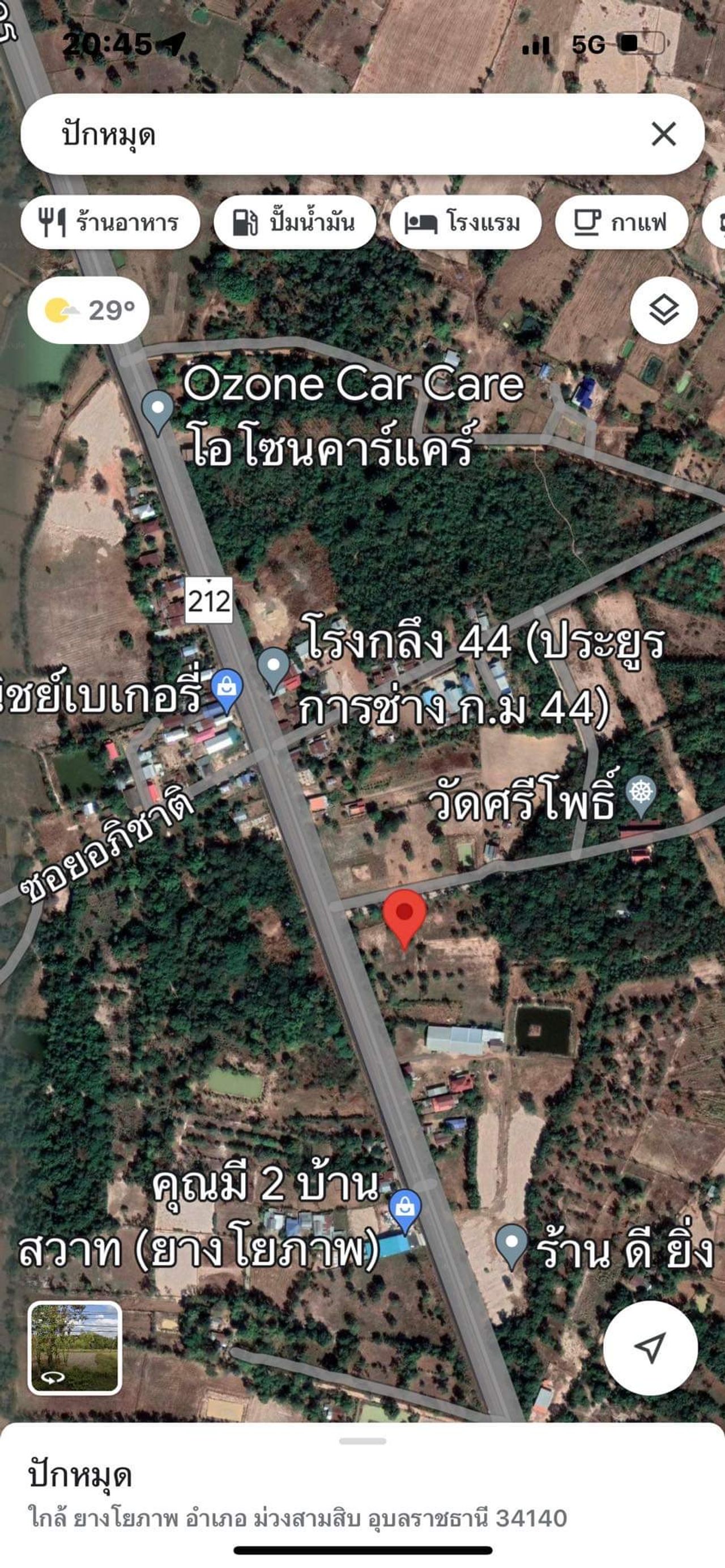Select the ร้านอาหาร restaurants chip
725x1568 pixels.
(x=110, y=222)
